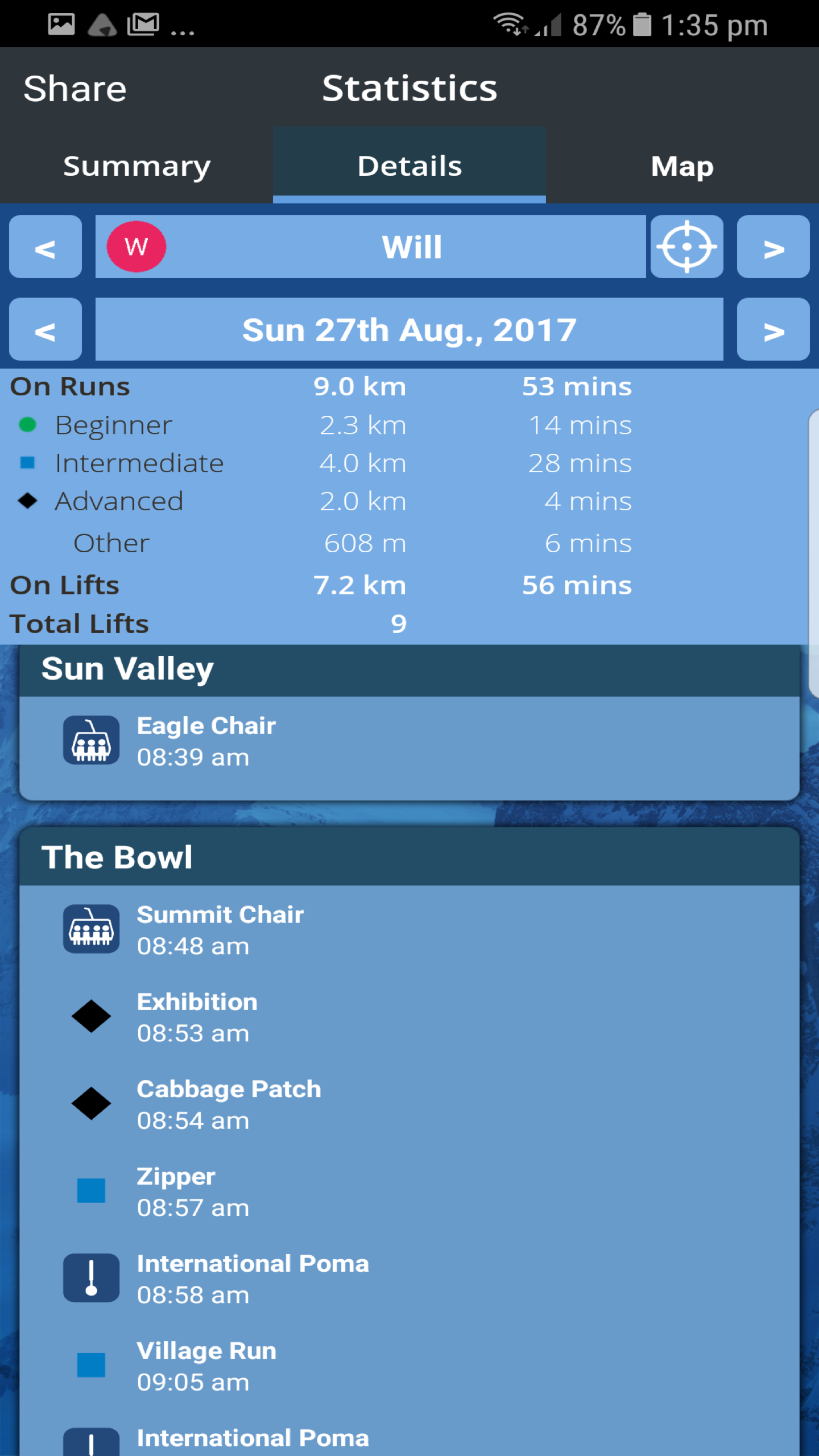Open the Map tab
819x1456 pixels.
tap(682, 166)
